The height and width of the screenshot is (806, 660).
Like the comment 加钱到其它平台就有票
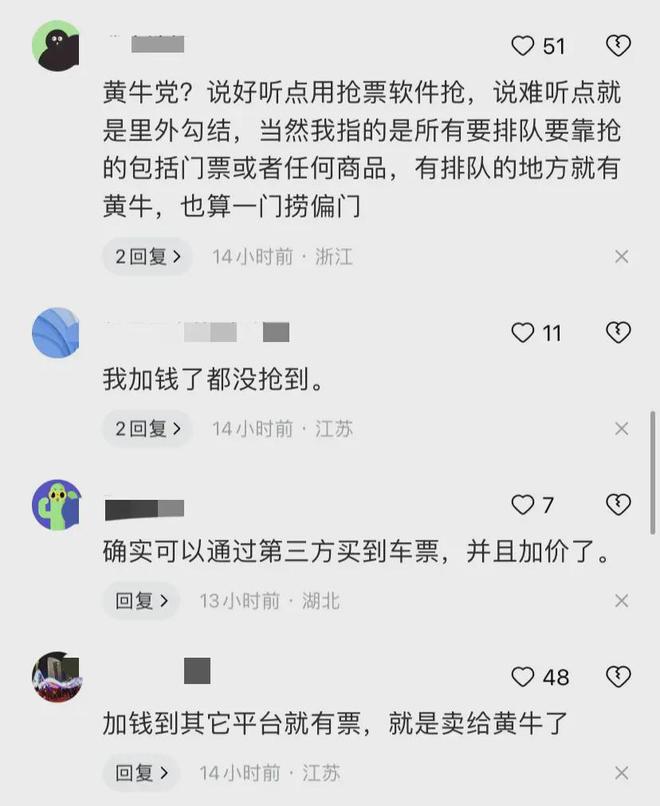pyautogui.click(x=523, y=677)
